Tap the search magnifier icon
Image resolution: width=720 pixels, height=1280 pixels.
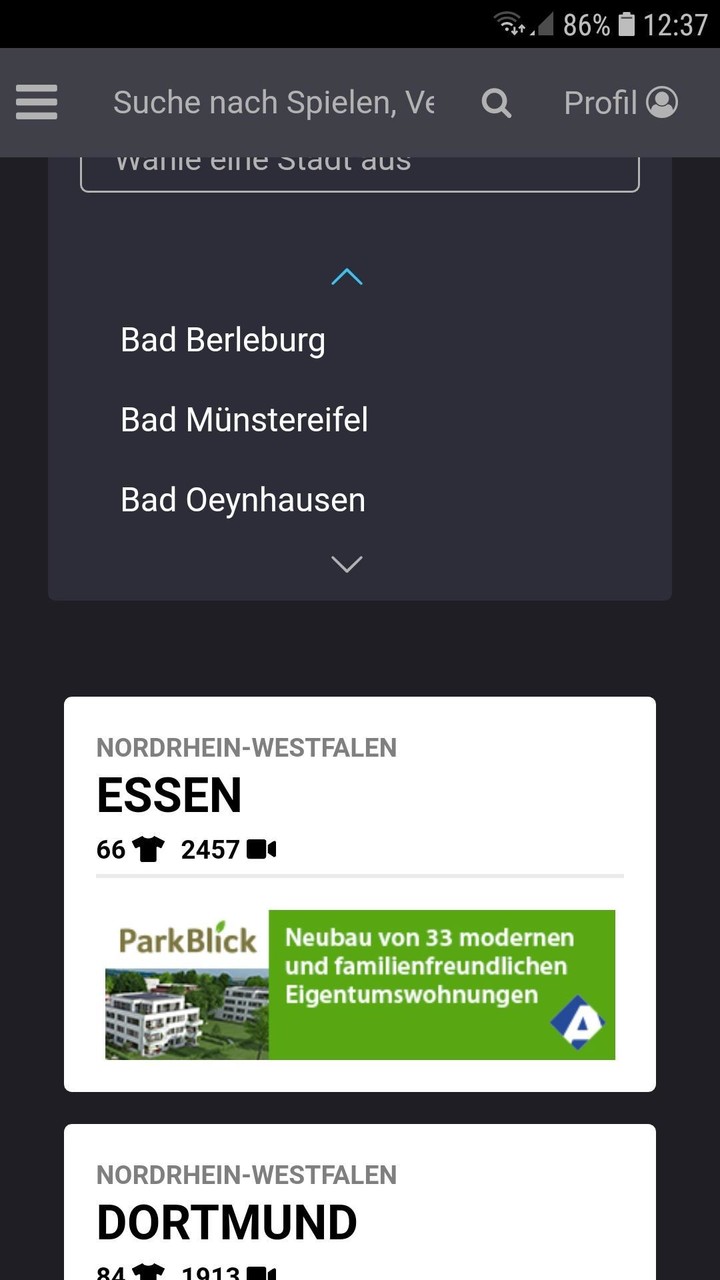pos(496,103)
